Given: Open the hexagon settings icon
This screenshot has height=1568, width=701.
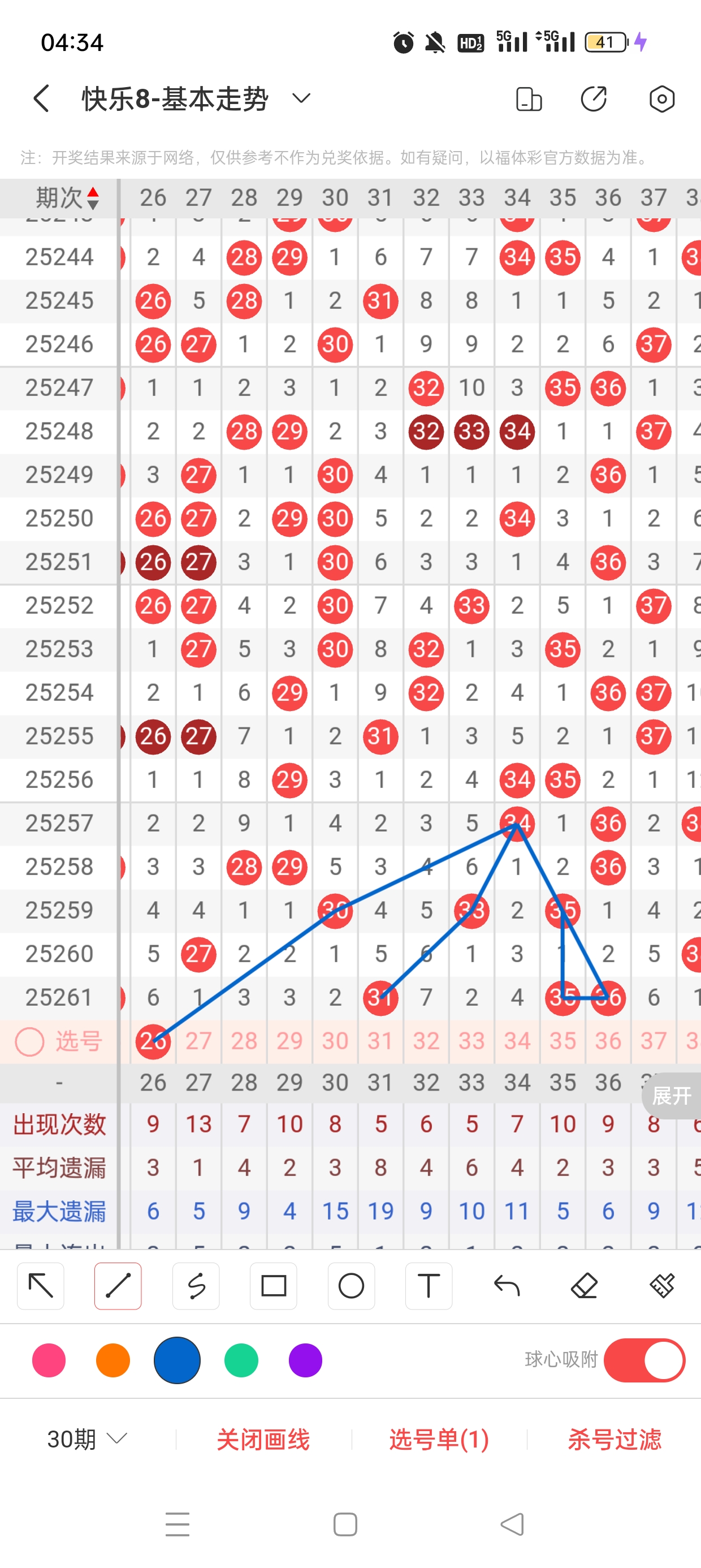Looking at the screenshot, I should [661, 98].
